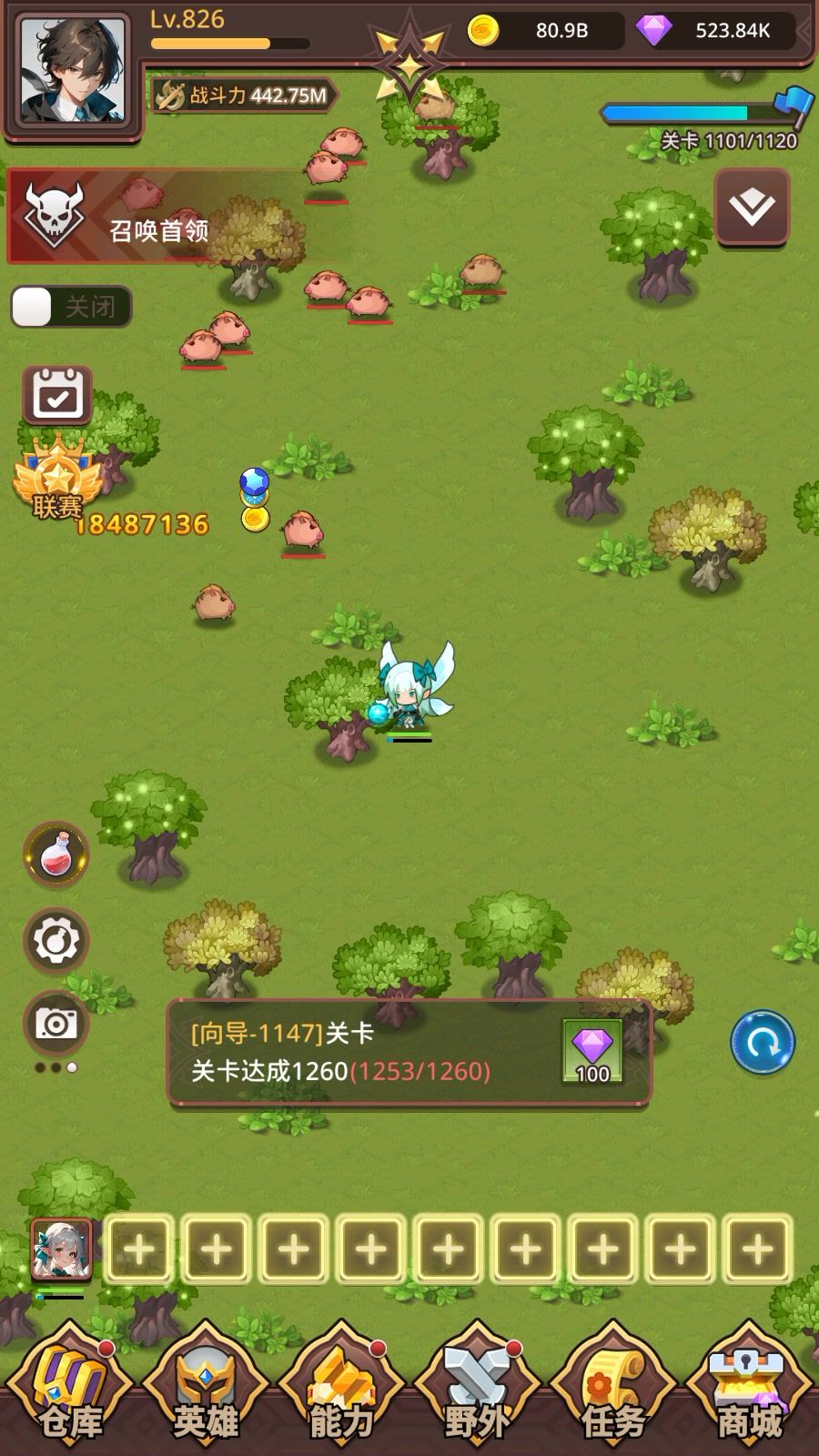Use the red potion button
The image size is (819, 1456).
56,854
